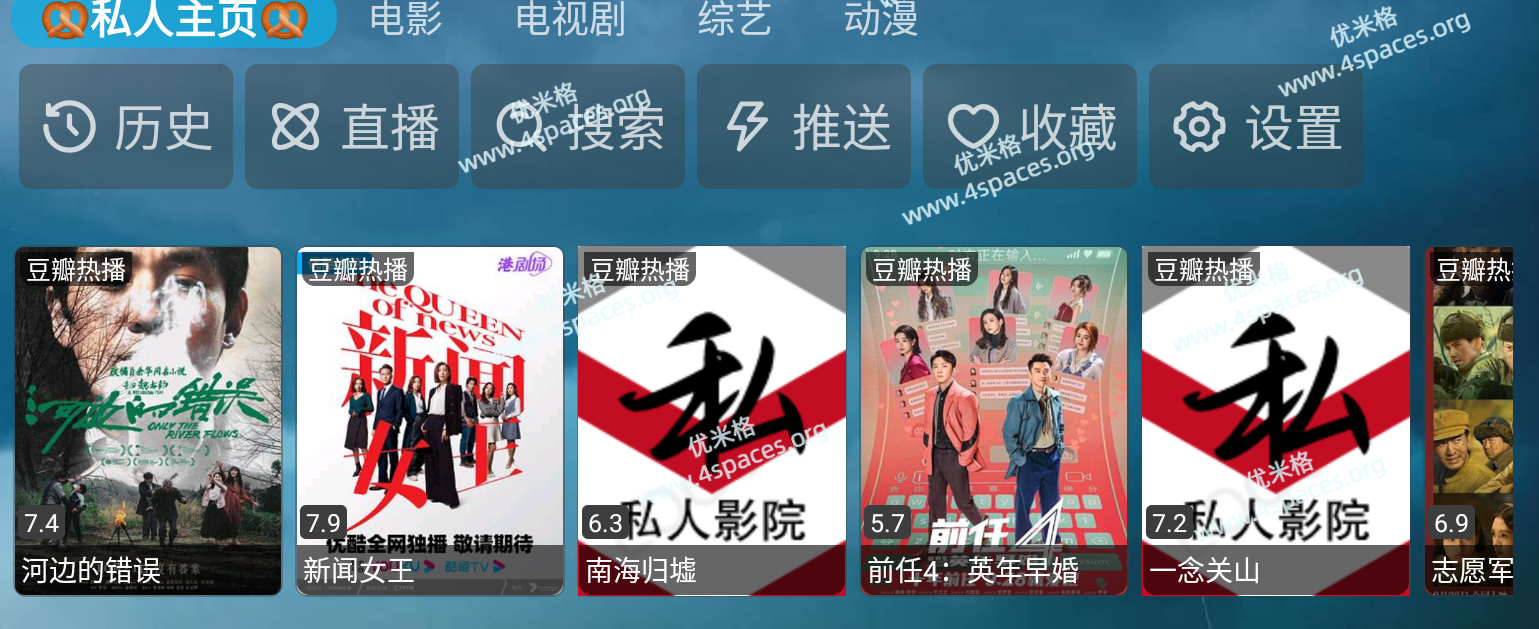Select the 私人主页 home tab

(x=174, y=20)
